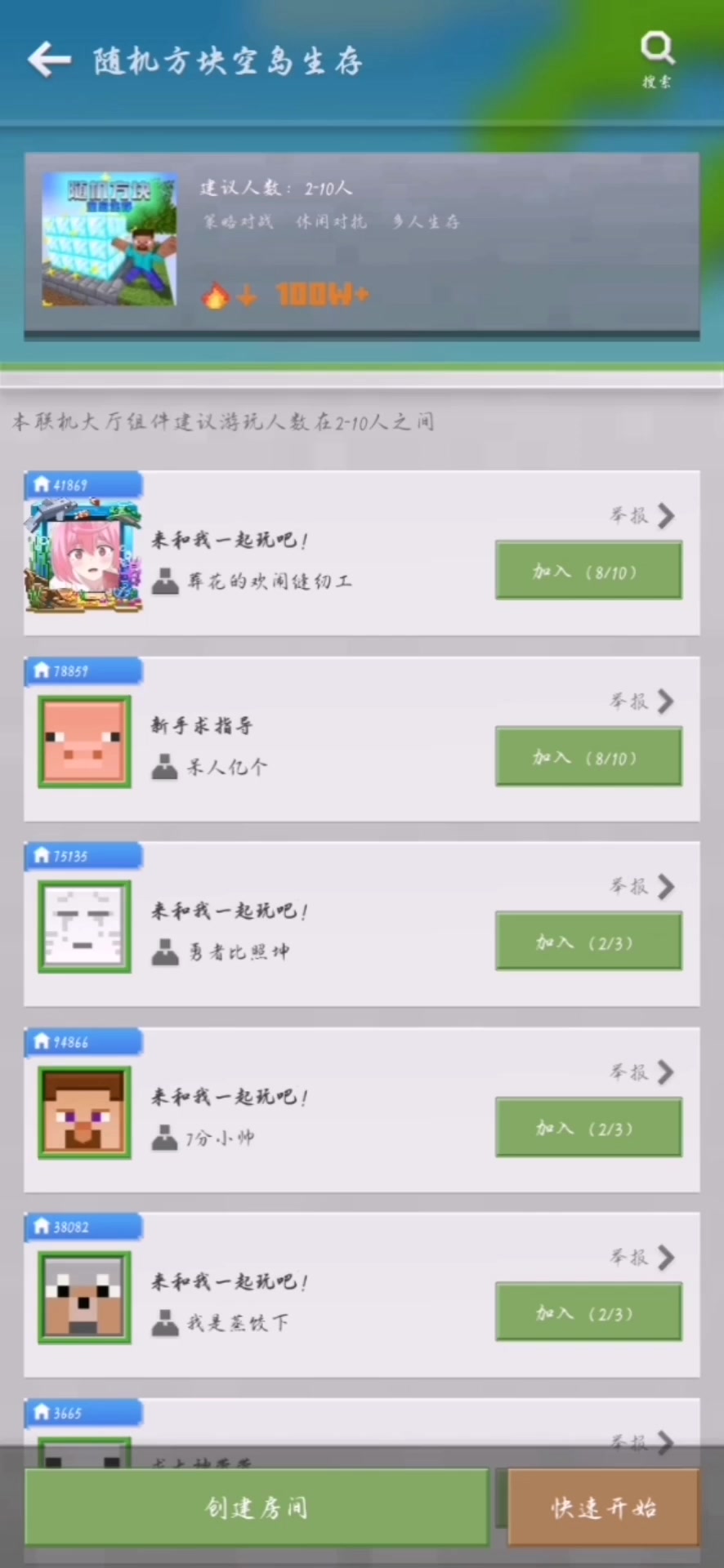Go back using the top-left arrow
The width and height of the screenshot is (724, 1568).
click(x=49, y=60)
